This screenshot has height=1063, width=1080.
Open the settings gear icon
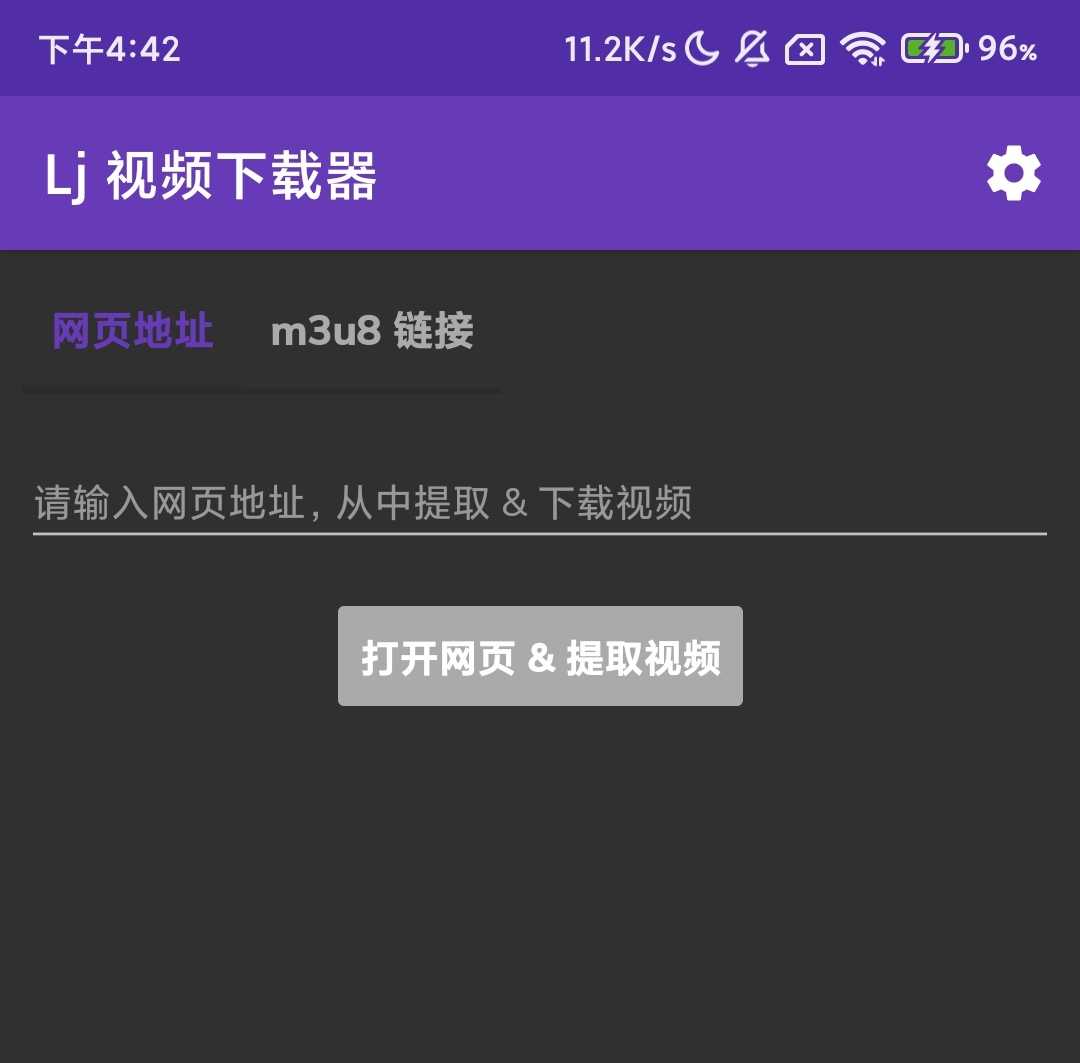coord(1013,175)
